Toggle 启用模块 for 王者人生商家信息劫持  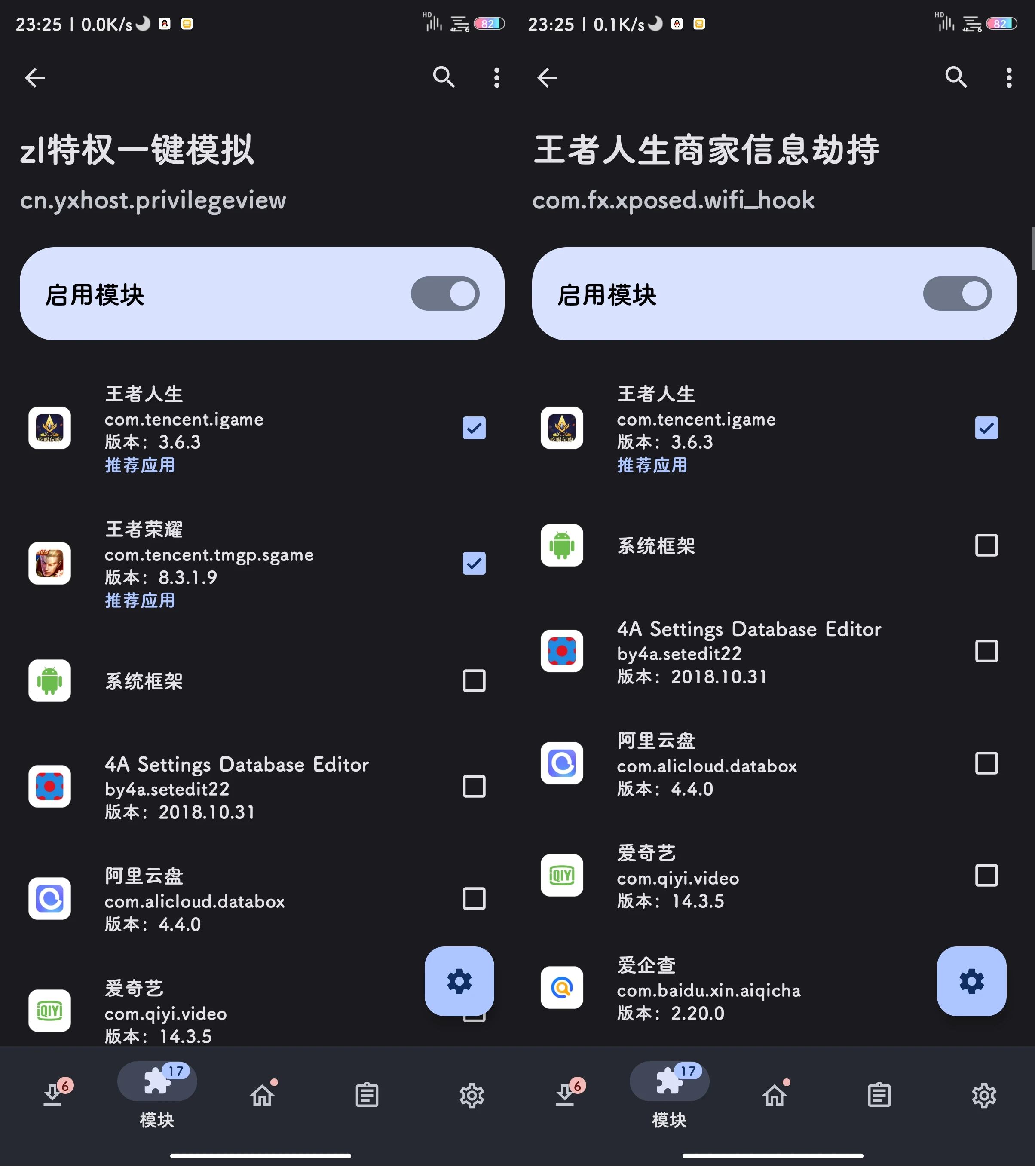click(x=957, y=294)
